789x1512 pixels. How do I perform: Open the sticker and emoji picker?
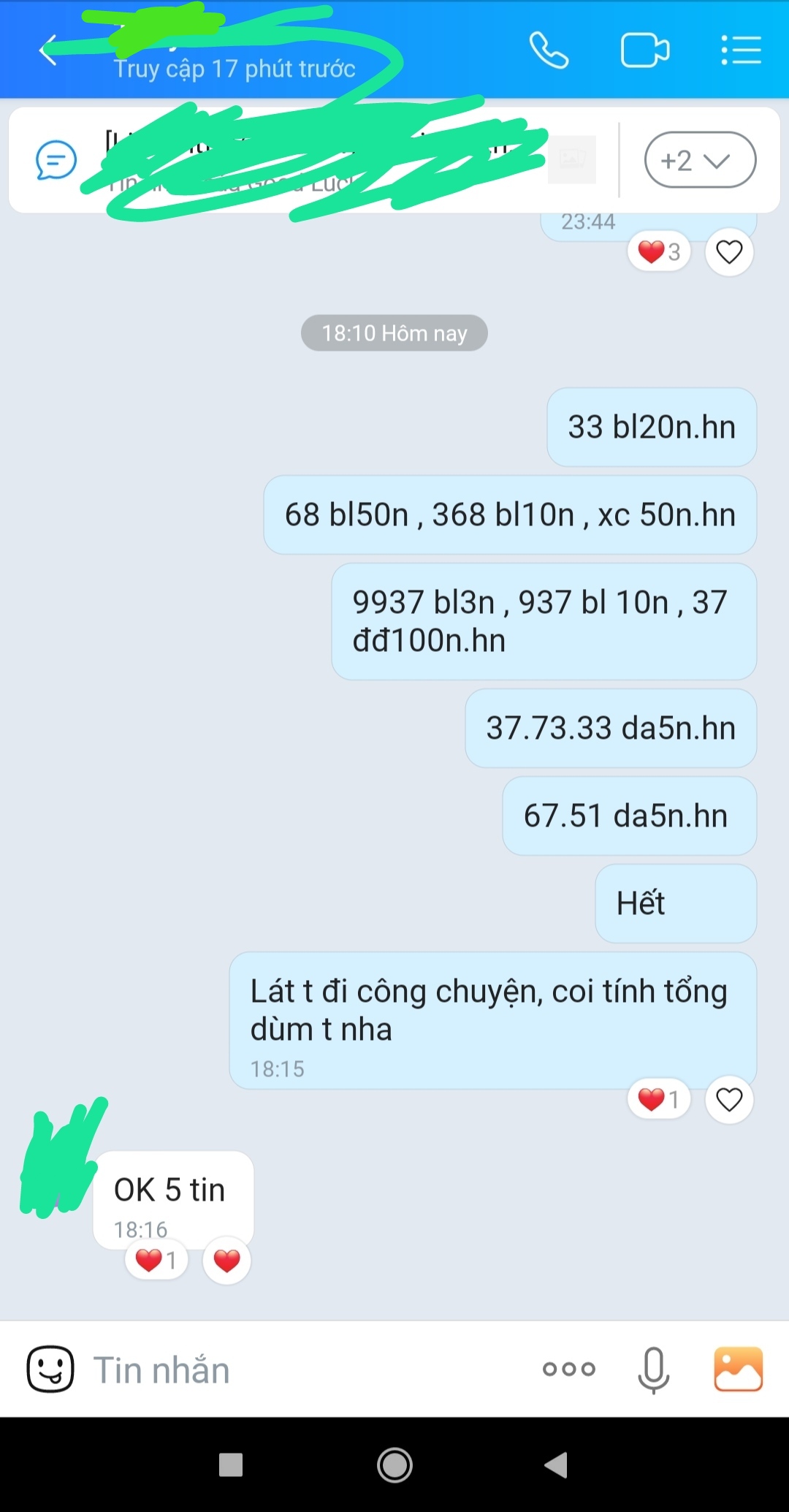coord(50,1369)
